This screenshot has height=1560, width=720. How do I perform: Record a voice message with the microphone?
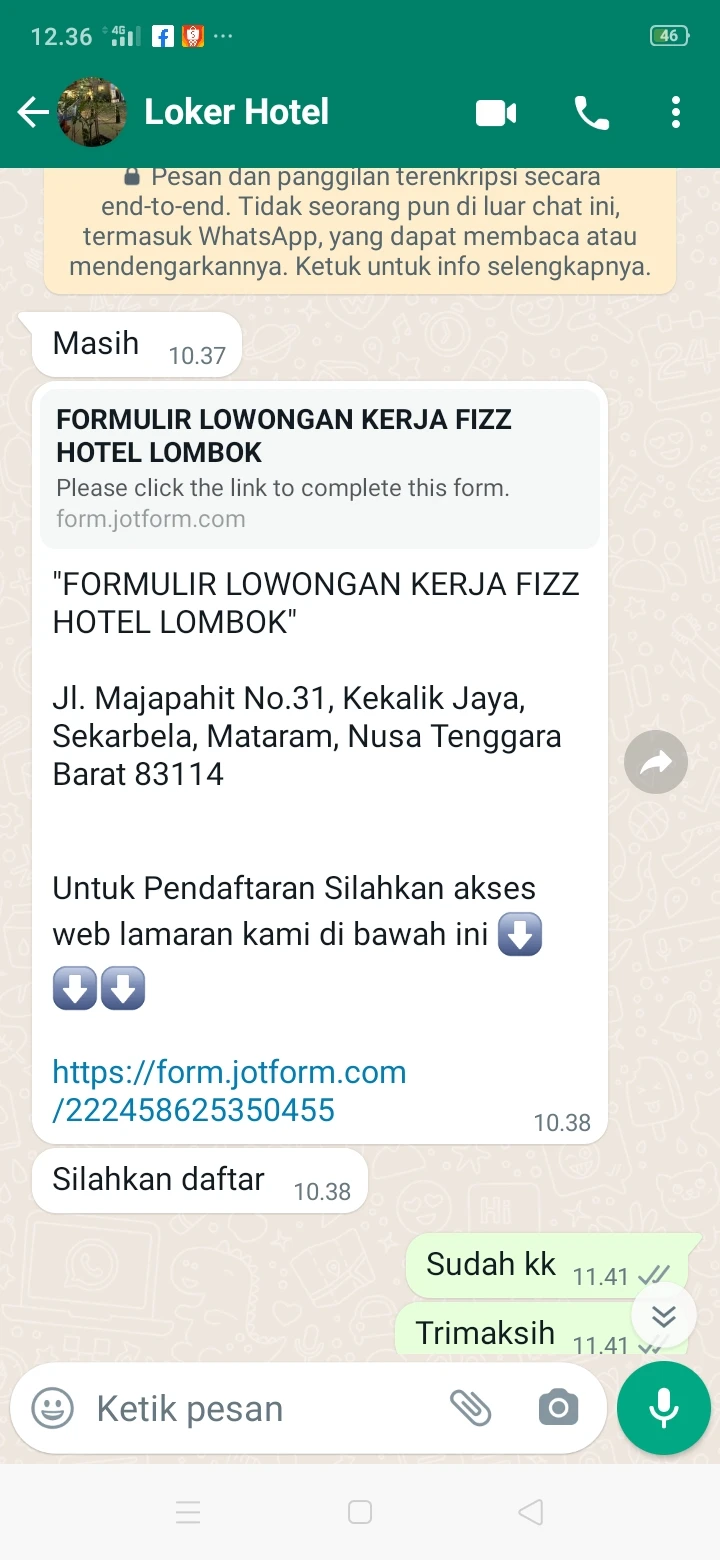(663, 1407)
